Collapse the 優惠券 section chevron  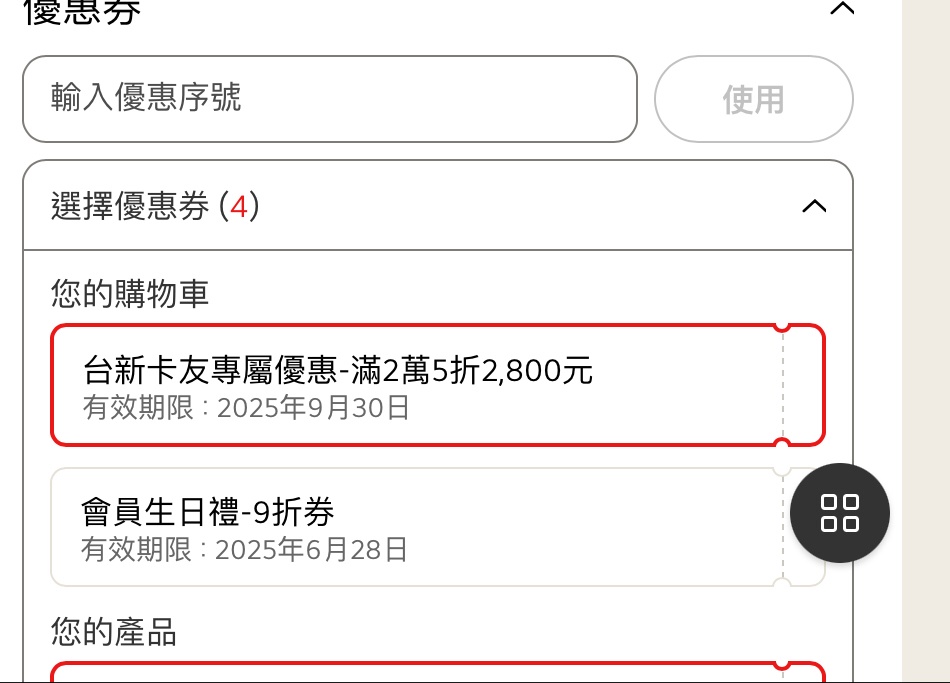pyautogui.click(x=843, y=9)
